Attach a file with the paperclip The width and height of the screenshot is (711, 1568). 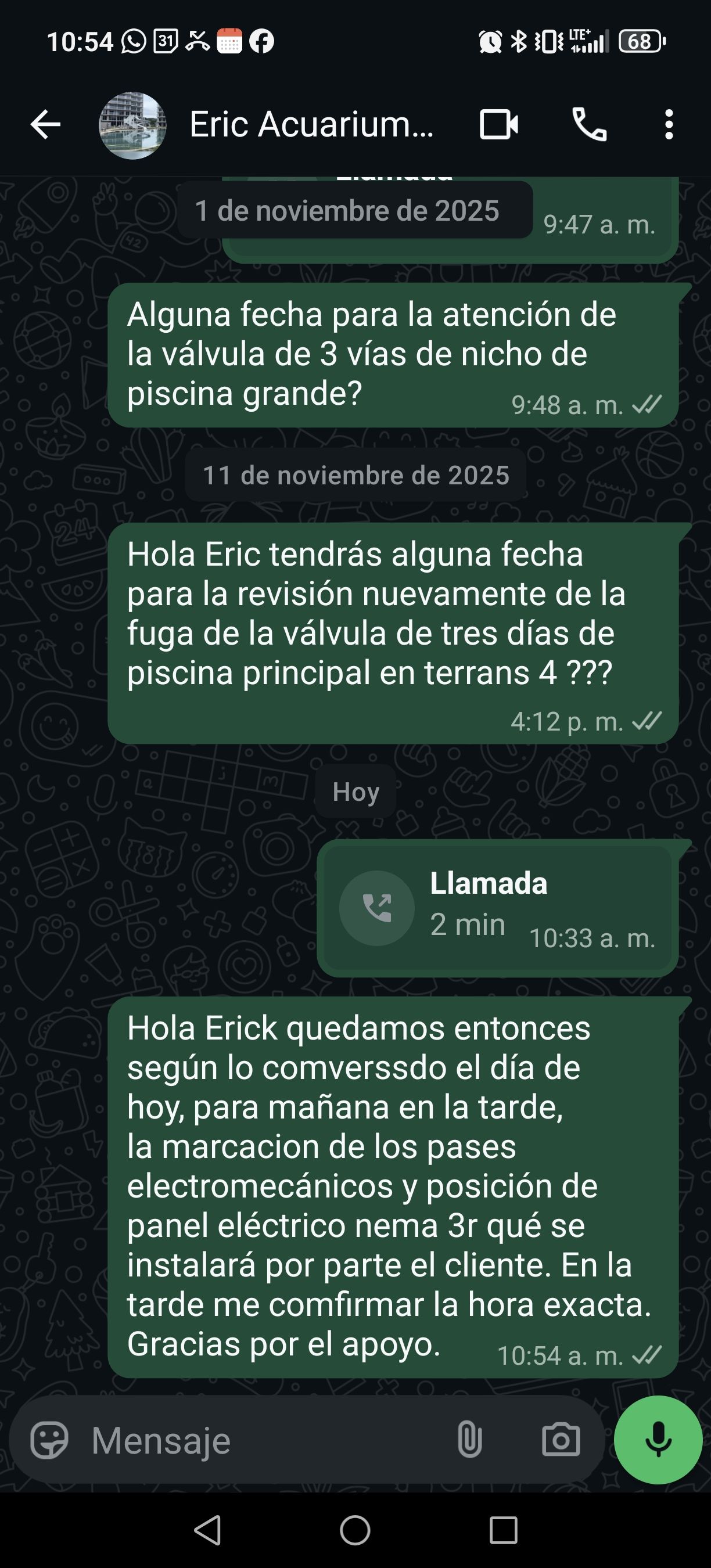[x=469, y=1440]
